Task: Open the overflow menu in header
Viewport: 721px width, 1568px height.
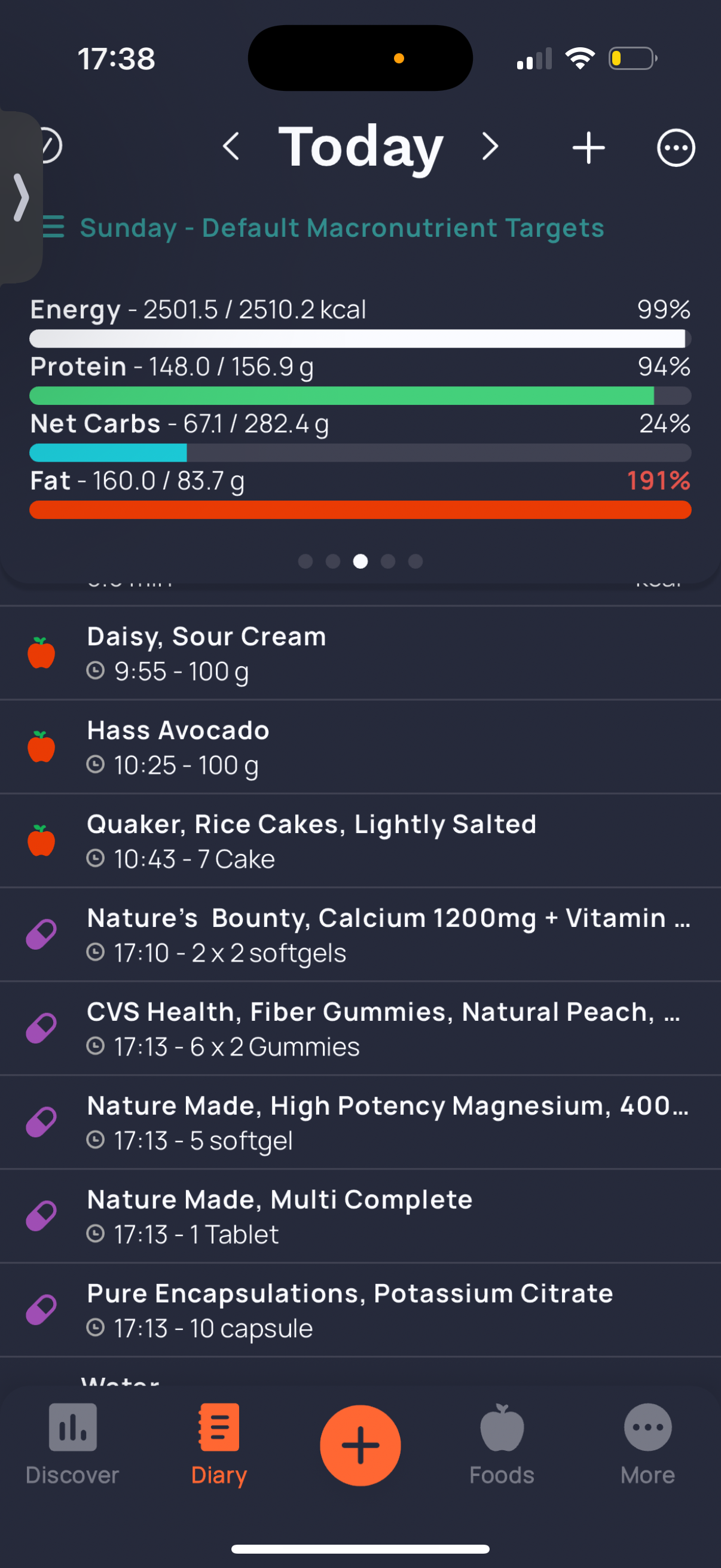Action: click(676, 148)
